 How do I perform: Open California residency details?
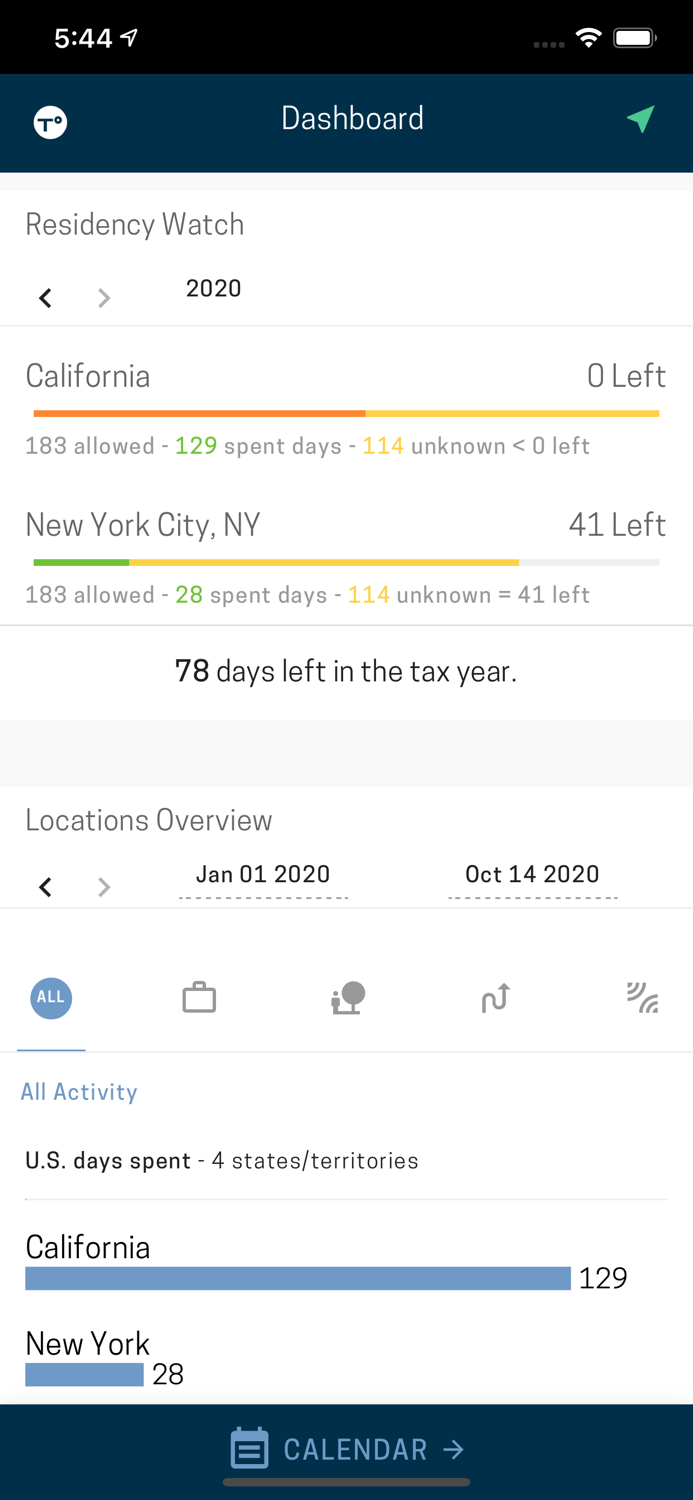346,408
